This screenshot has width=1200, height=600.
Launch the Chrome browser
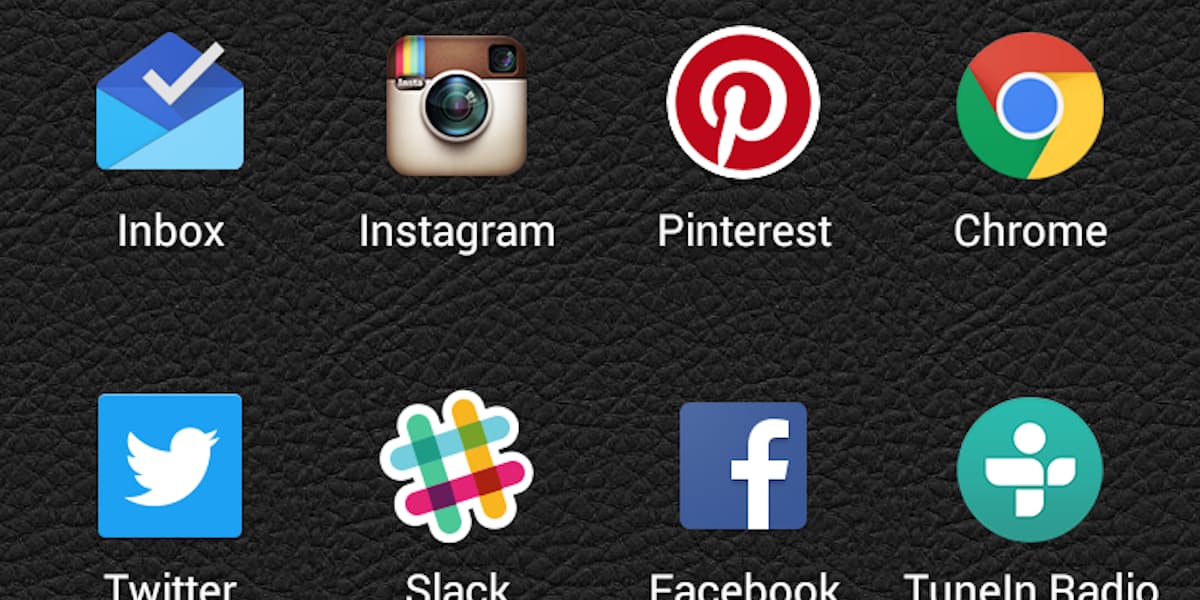pyautogui.click(x=1030, y=105)
